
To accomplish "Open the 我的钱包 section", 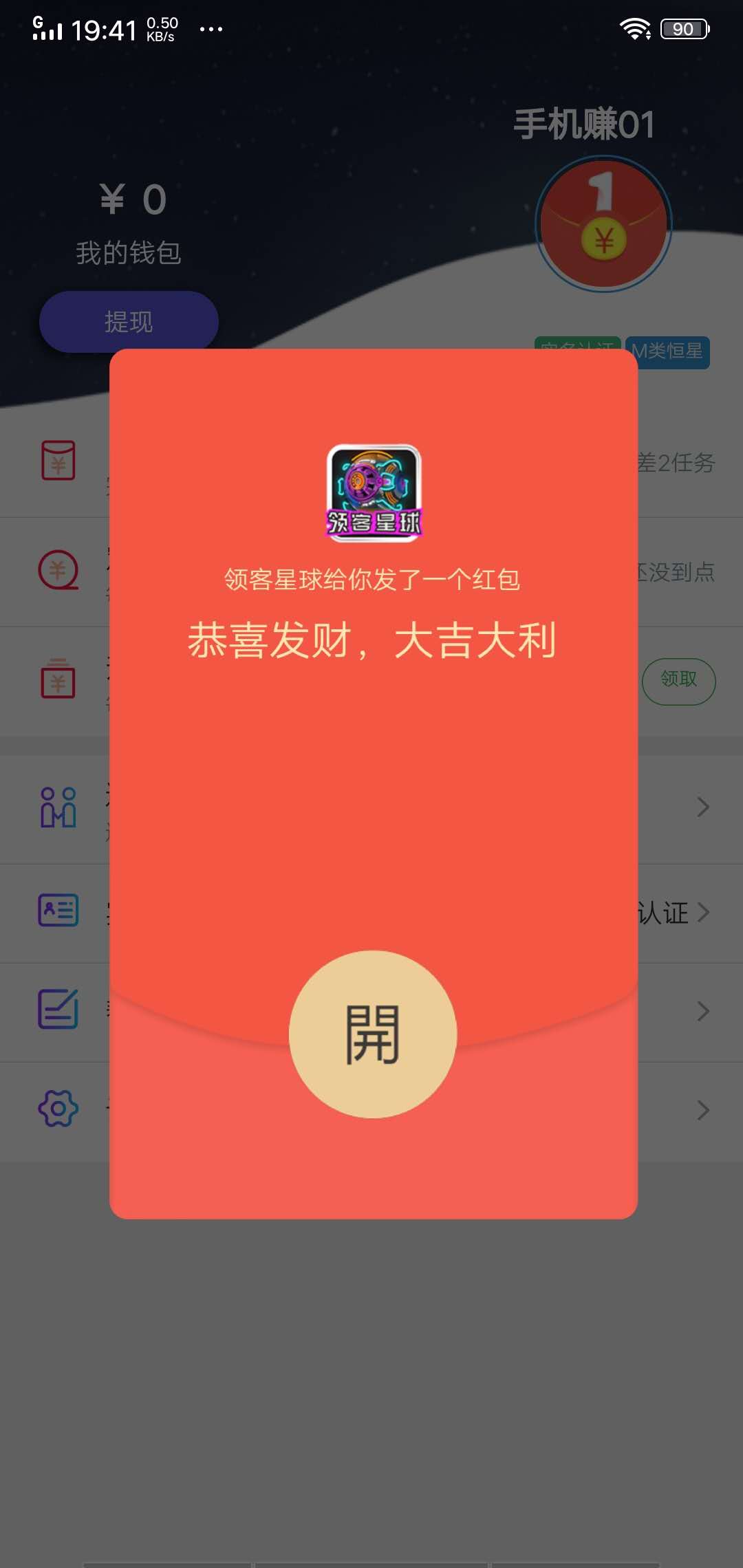I will pos(128,253).
